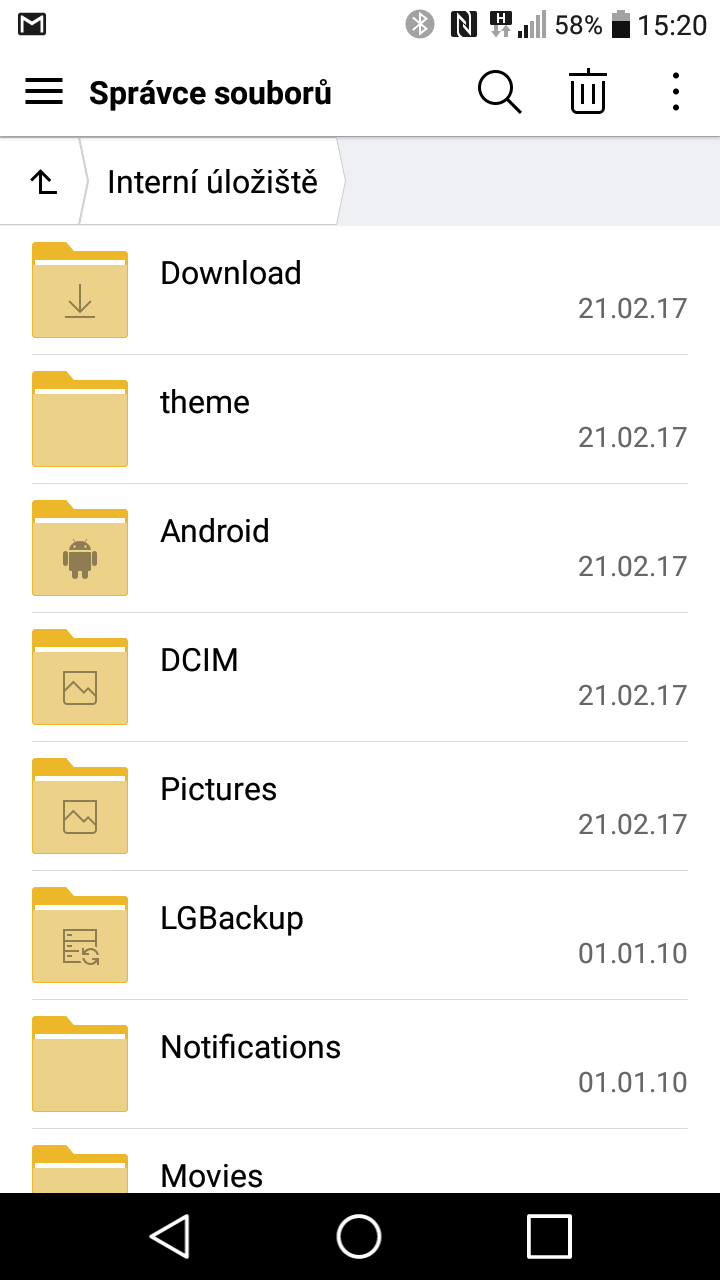Viewport: 720px width, 1280px height.
Task: Tap the trash can delete icon
Action: (588, 93)
